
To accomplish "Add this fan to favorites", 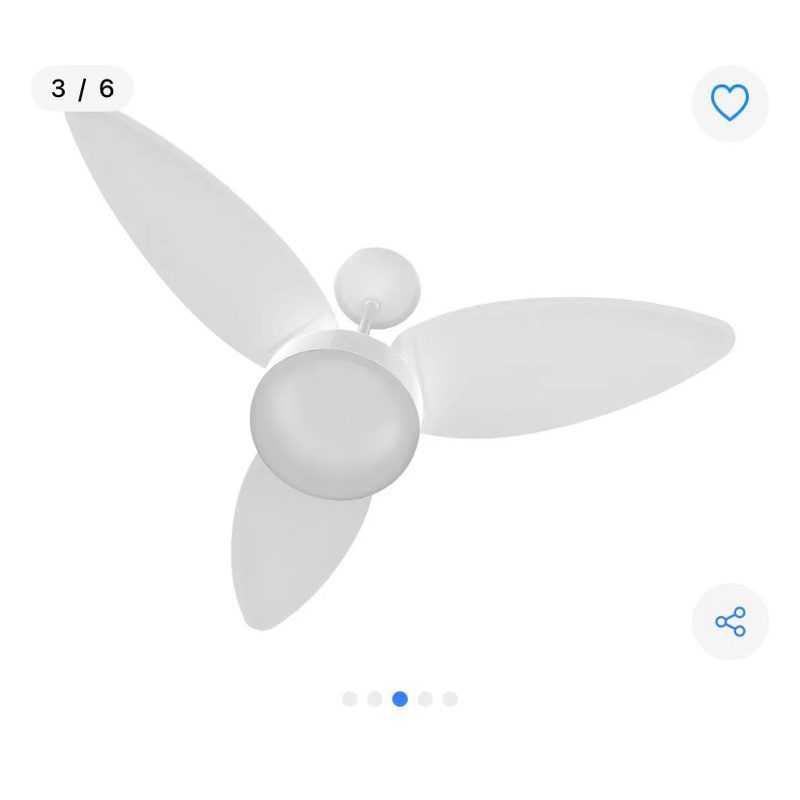I will pyautogui.click(x=730, y=103).
